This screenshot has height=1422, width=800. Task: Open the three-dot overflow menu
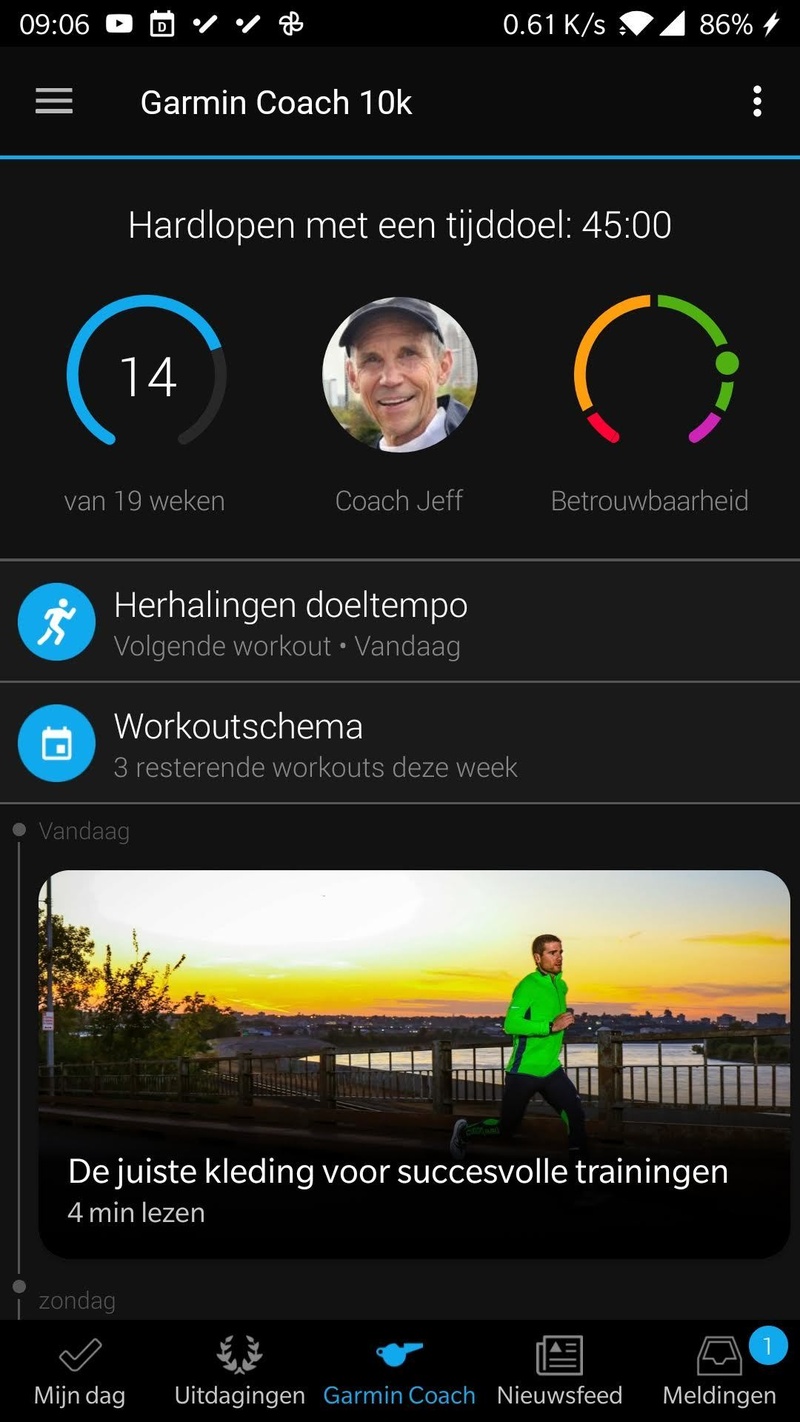pos(758,101)
